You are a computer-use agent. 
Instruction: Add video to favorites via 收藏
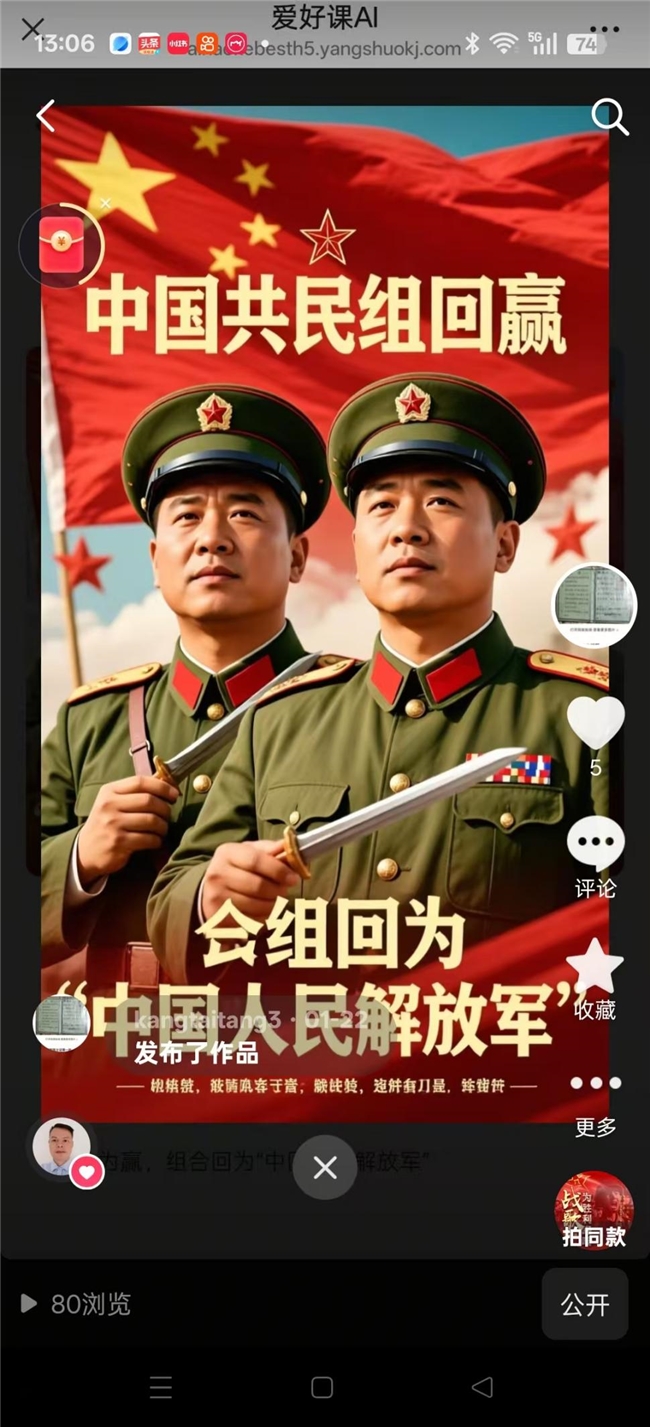595,967
